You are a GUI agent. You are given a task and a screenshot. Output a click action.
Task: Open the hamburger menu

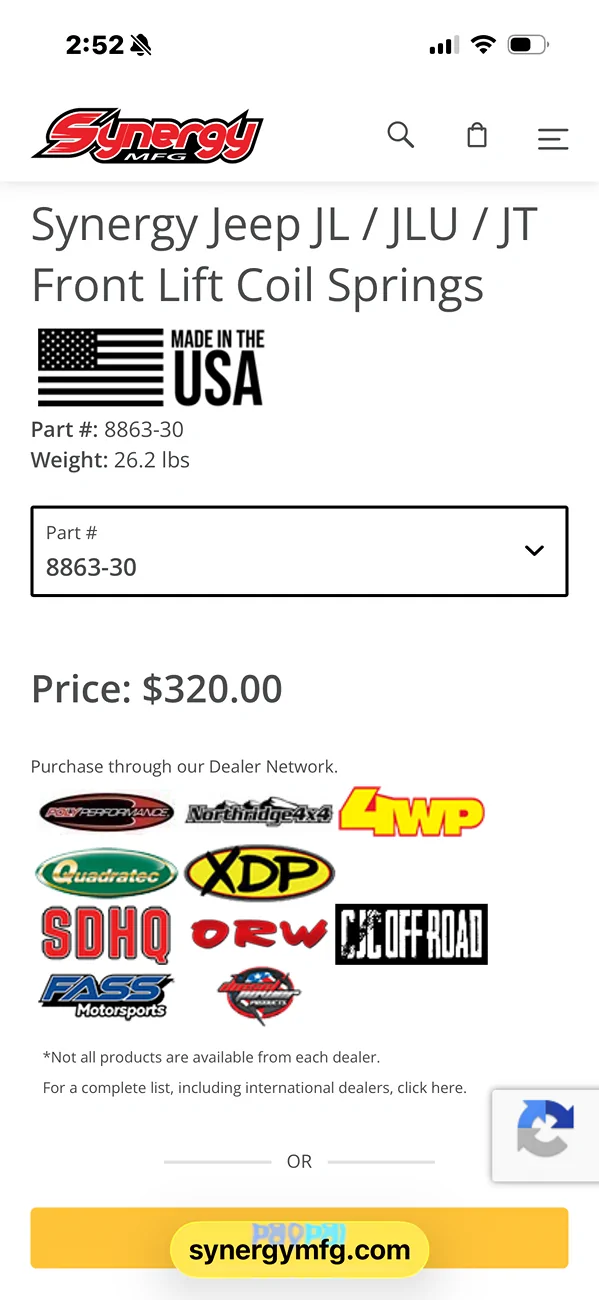pyautogui.click(x=553, y=139)
